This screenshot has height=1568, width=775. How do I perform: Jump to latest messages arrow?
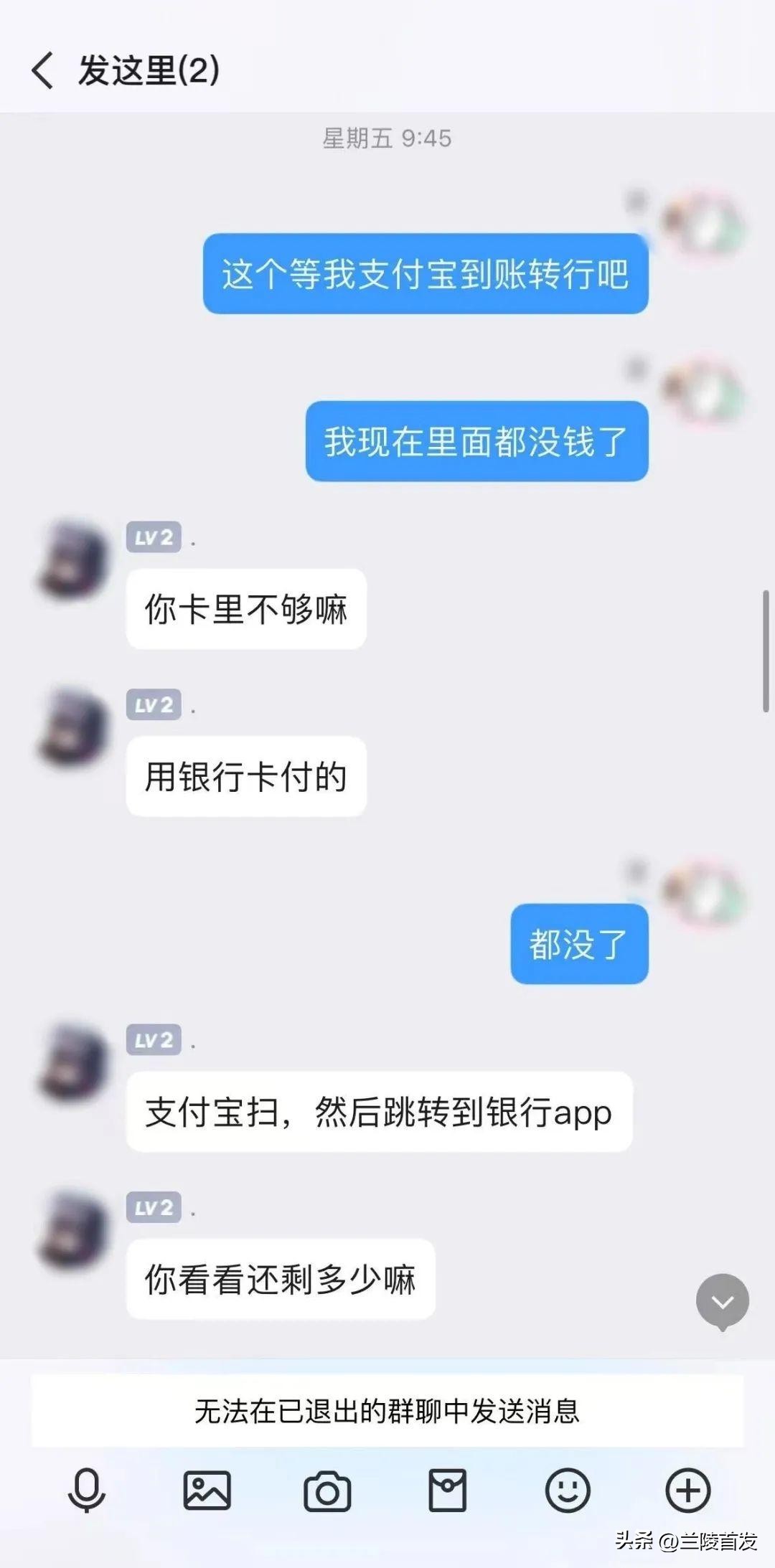722,1301
